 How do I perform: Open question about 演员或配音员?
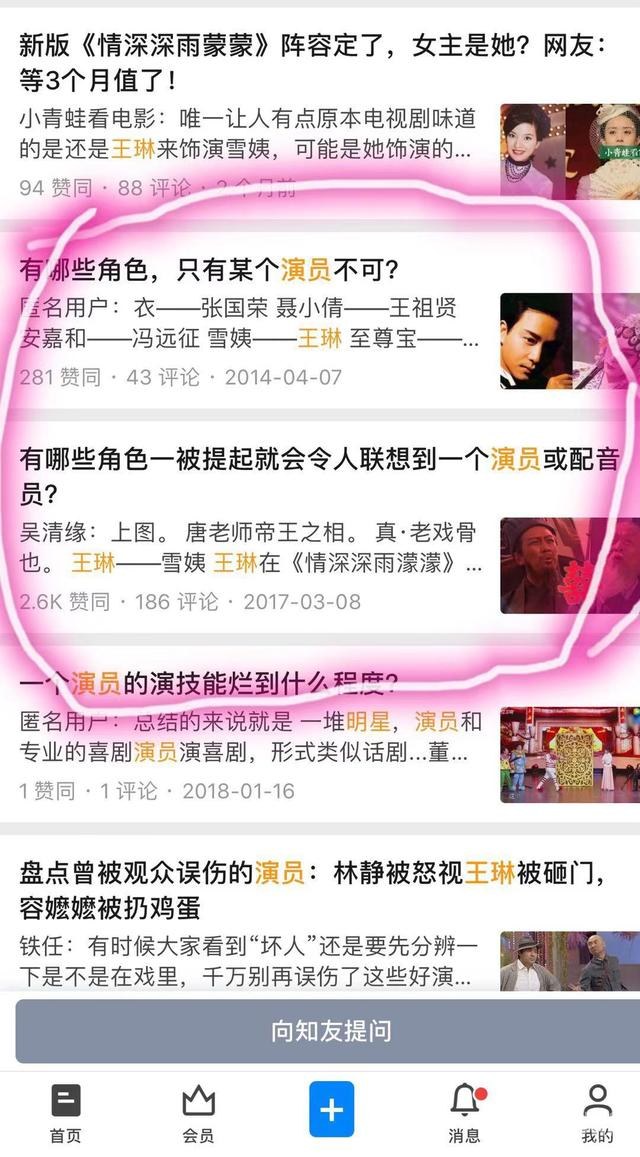pyautogui.click(x=300, y=475)
